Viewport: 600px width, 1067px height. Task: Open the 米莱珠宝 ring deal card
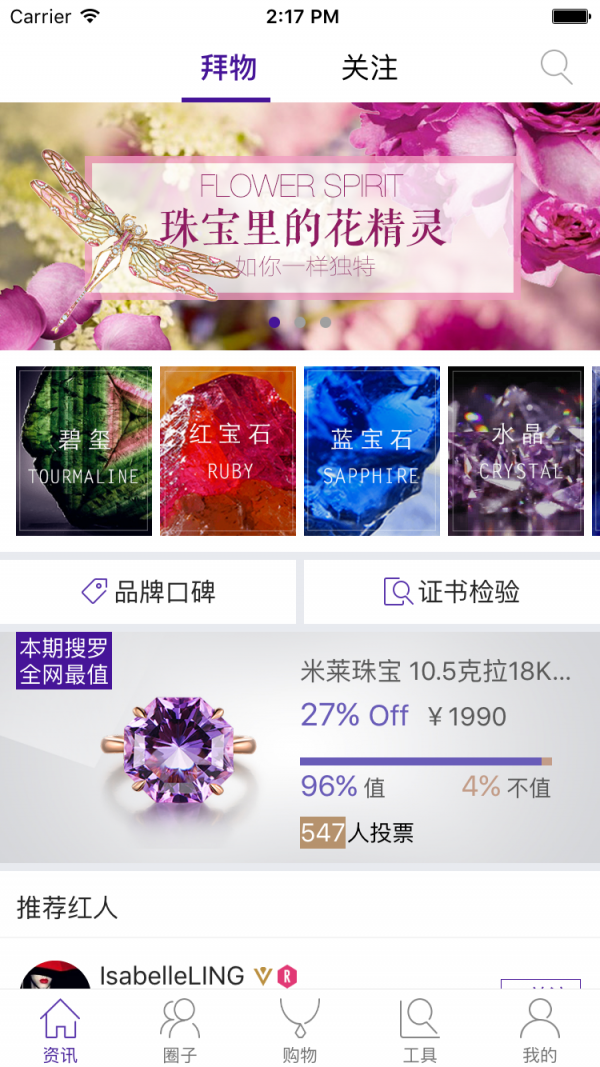pyautogui.click(x=300, y=747)
